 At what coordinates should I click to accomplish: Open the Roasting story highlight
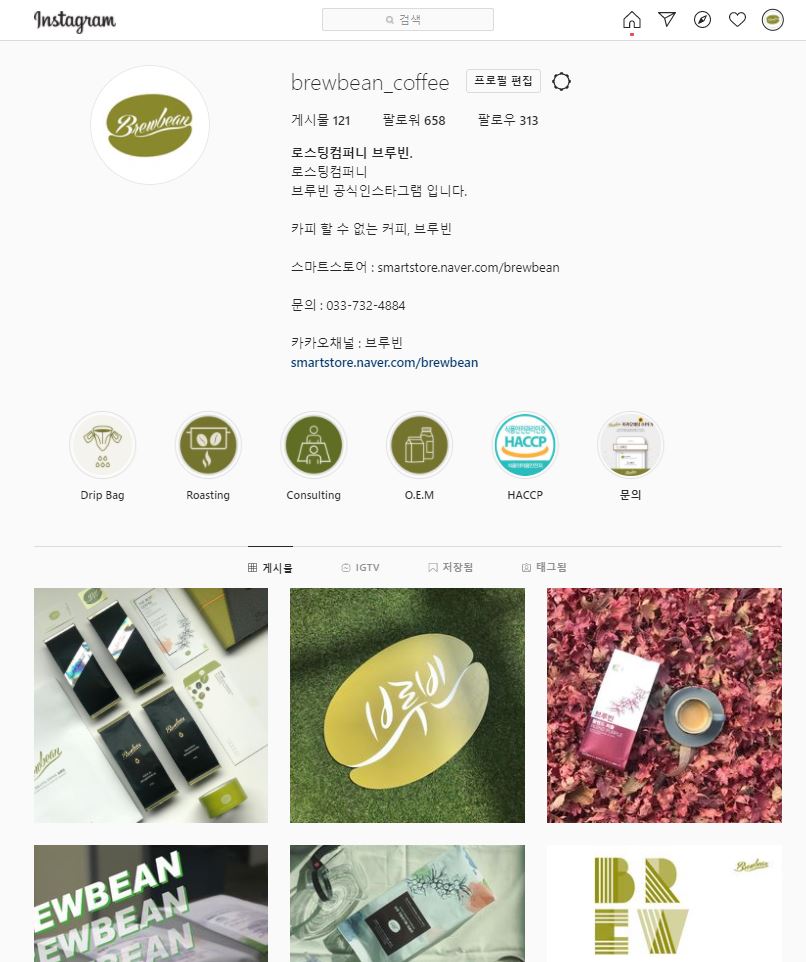tap(208, 445)
